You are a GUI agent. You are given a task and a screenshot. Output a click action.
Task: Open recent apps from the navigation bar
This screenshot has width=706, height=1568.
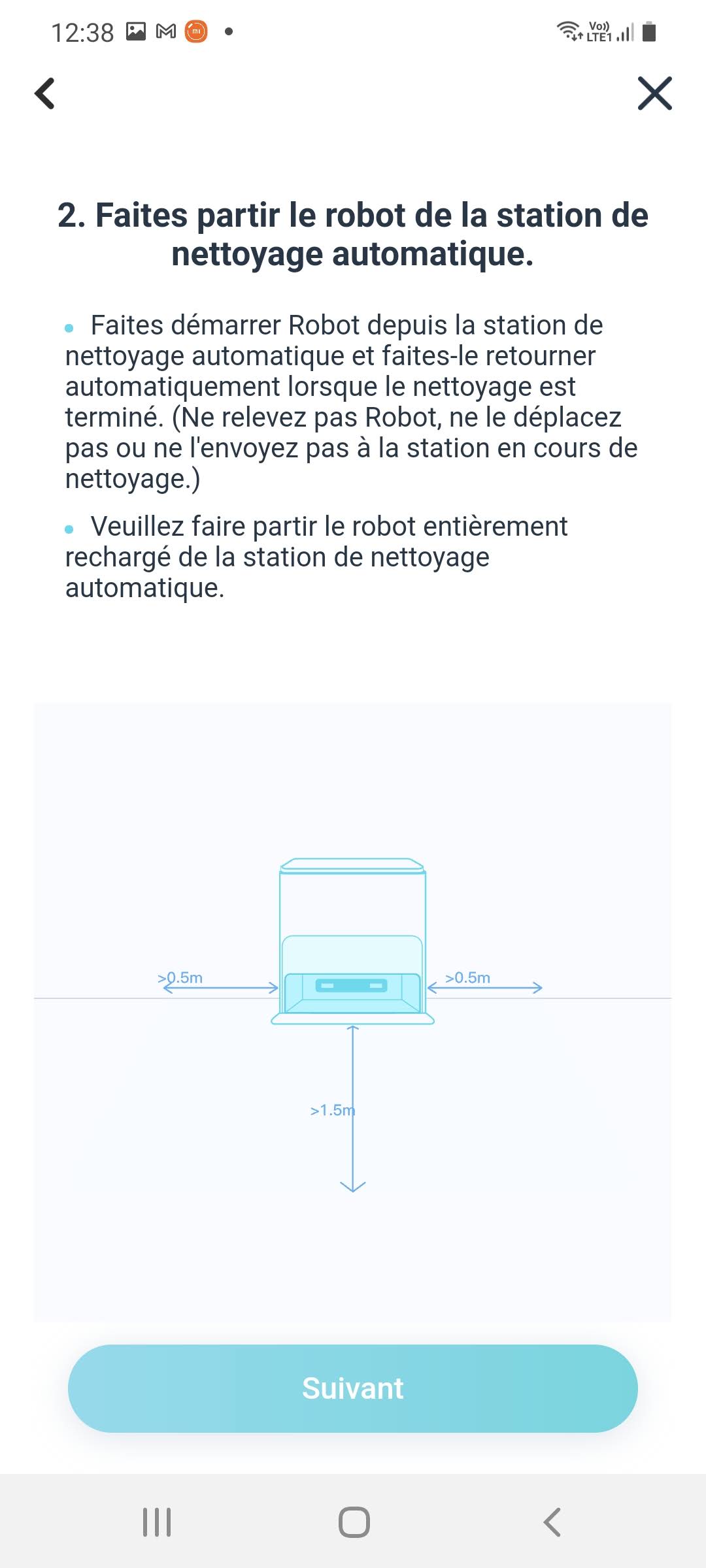(x=157, y=1522)
